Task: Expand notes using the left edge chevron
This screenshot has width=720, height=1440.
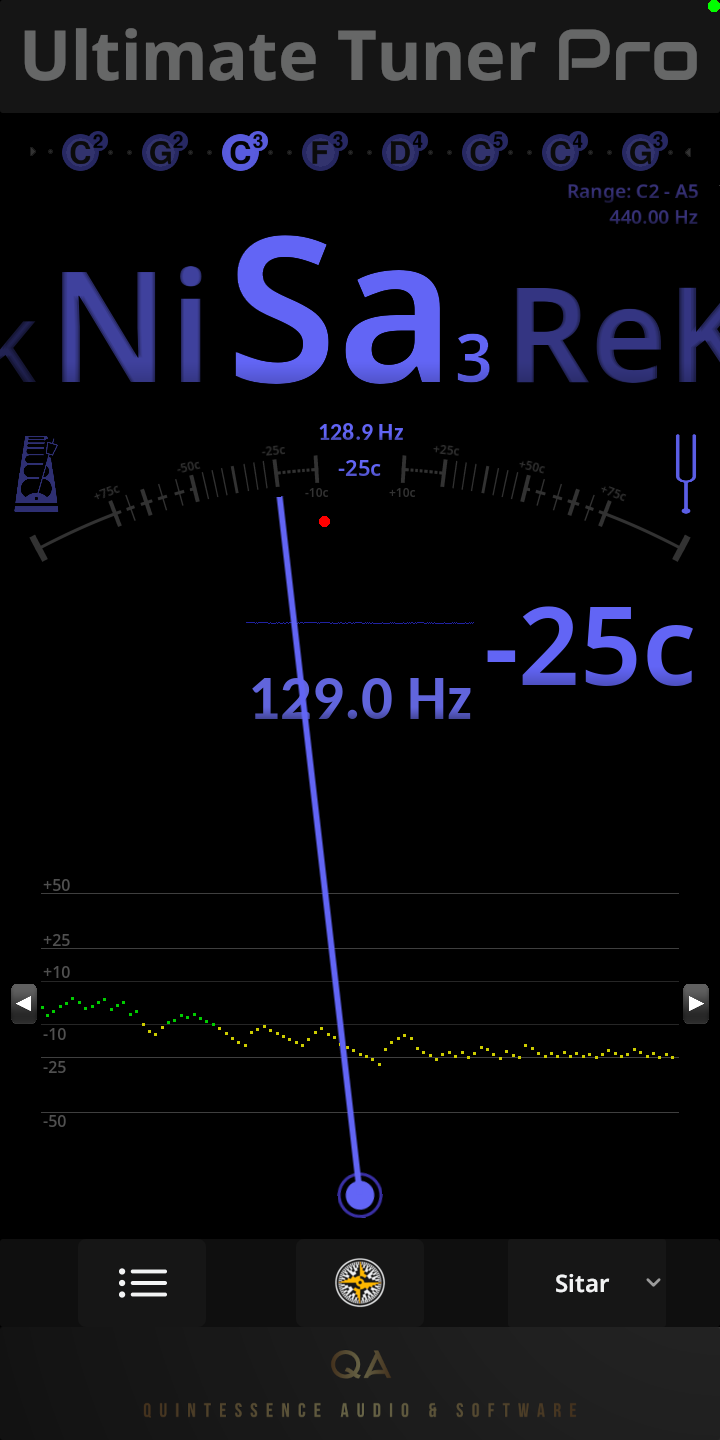Action: [x=30, y=152]
